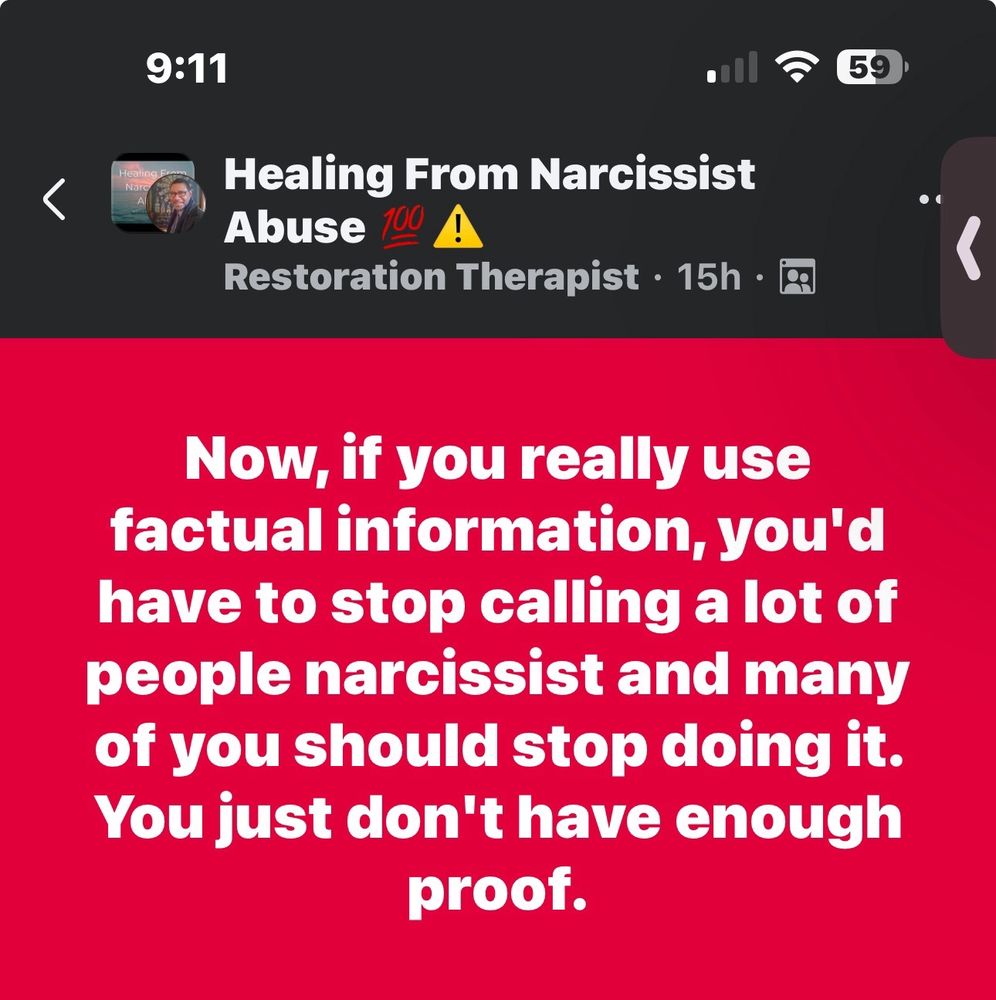The width and height of the screenshot is (996, 1000).
Task: Go back with the left arrow
Action: tap(55, 200)
